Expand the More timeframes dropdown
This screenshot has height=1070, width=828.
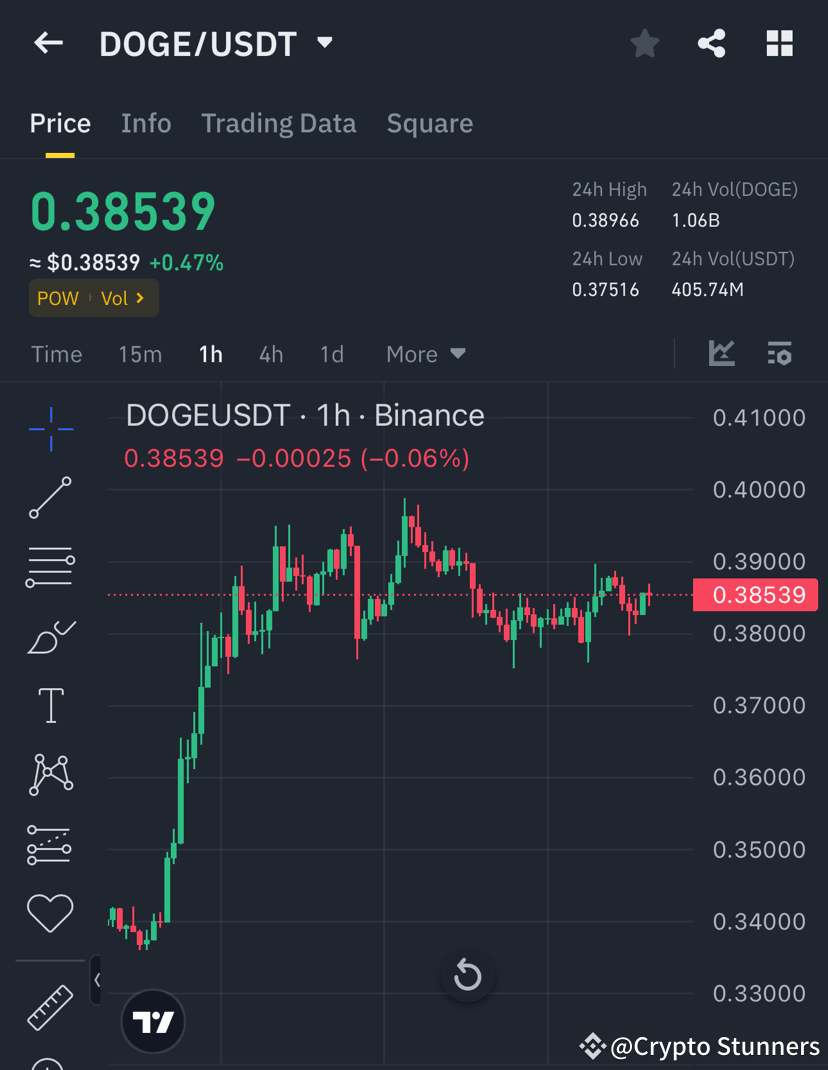tap(424, 354)
